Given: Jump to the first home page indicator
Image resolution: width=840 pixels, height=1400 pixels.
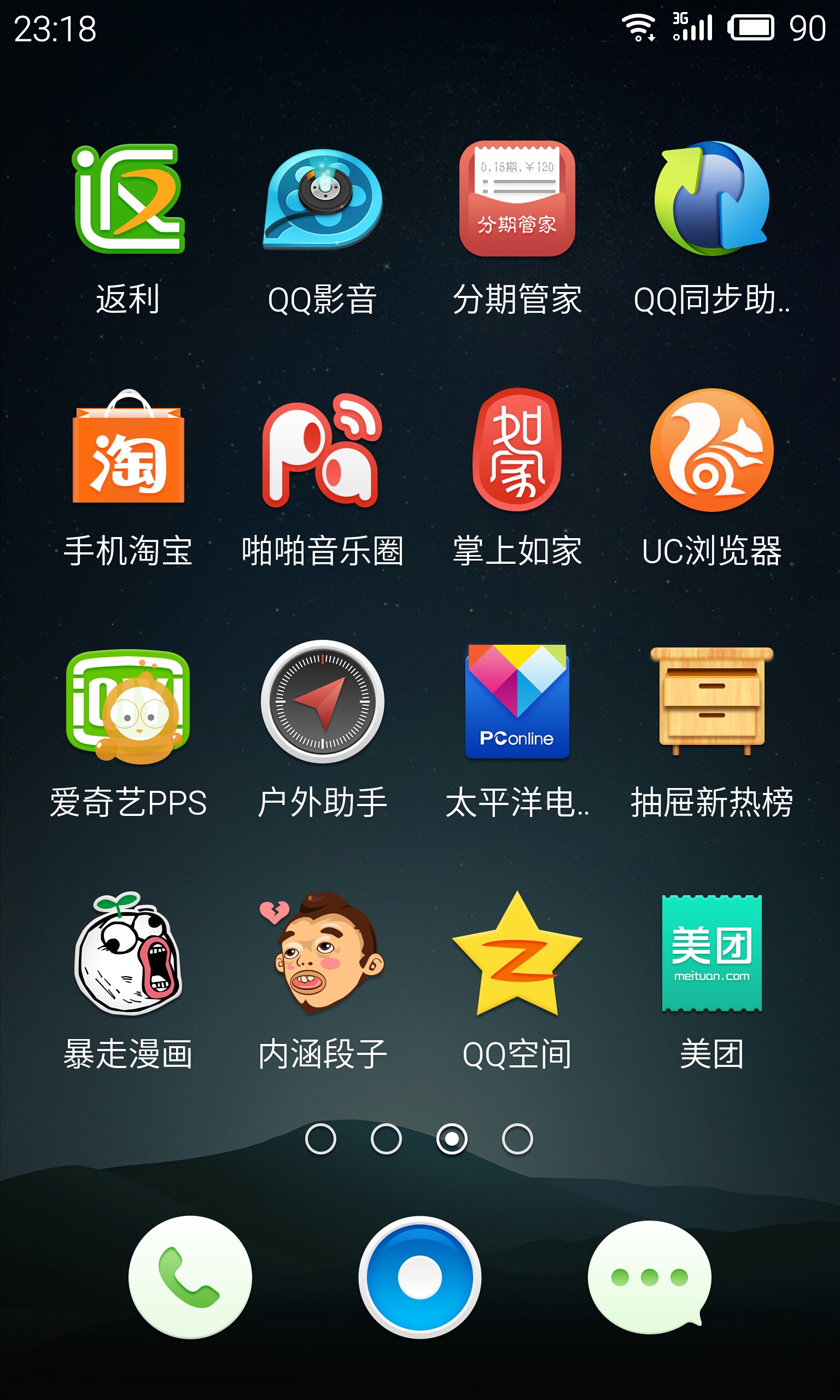Looking at the screenshot, I should click(x=320, y=1139).
